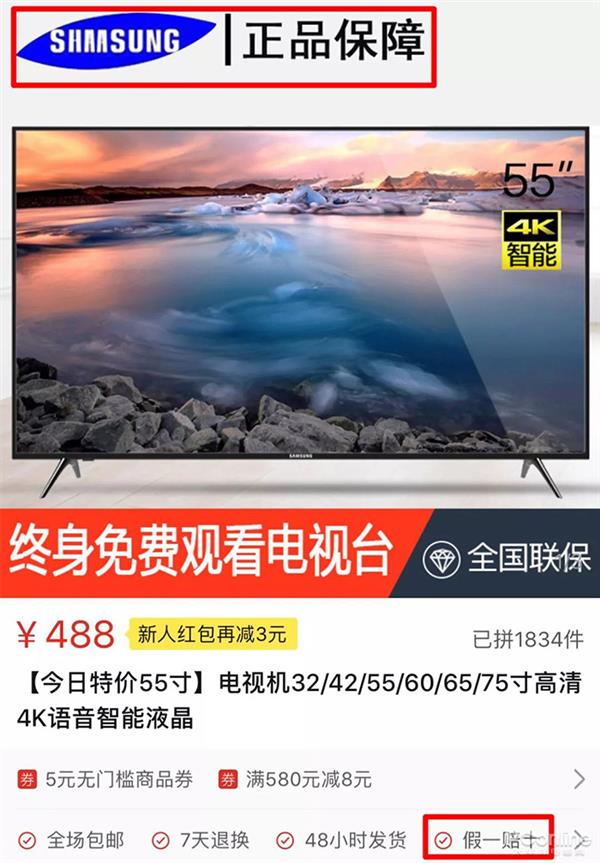Open the coupon row with 5元无门槛商品券
Image resolution: width=600 pixels, height=863 pixels.
[x=105, y=779]
